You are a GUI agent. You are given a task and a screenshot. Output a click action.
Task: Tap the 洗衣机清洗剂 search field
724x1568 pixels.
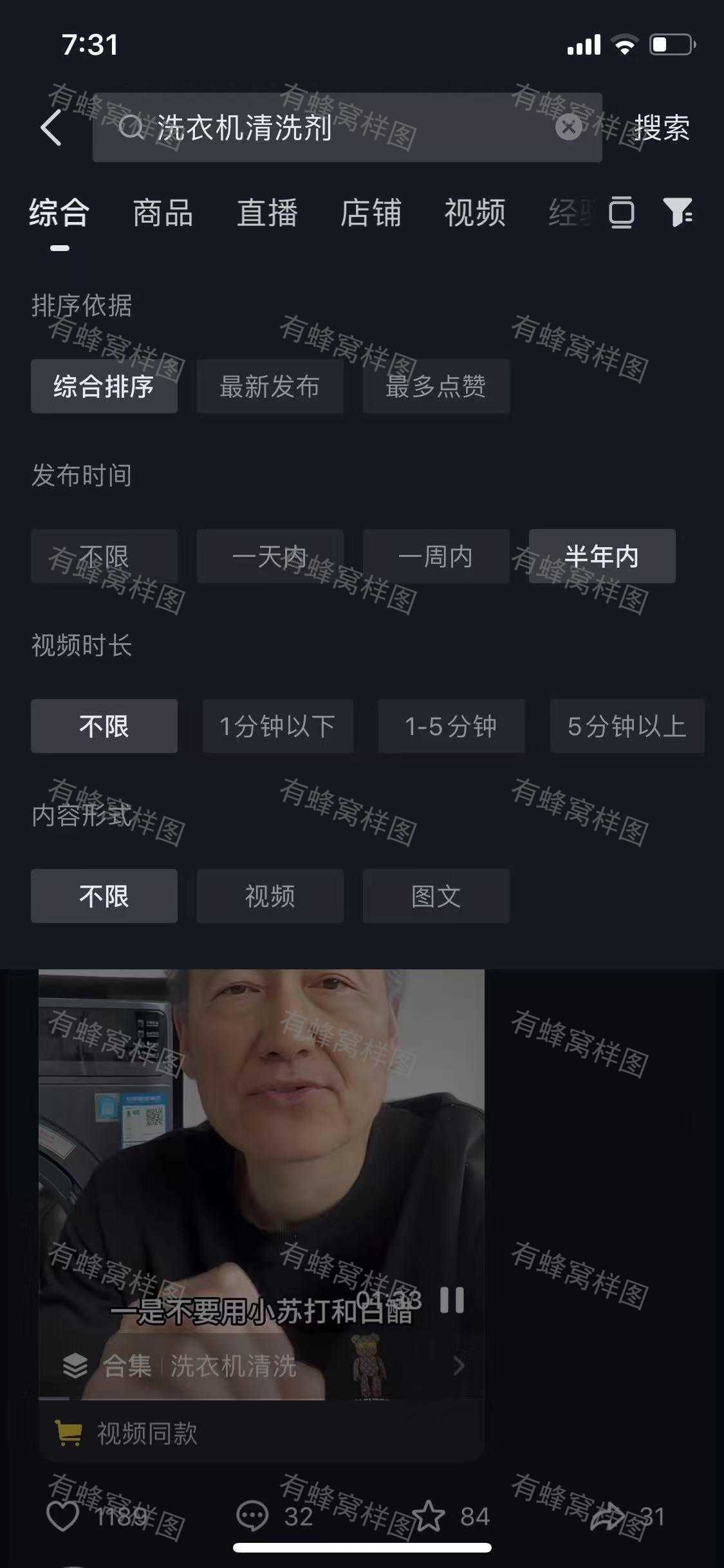coord(348,127)
